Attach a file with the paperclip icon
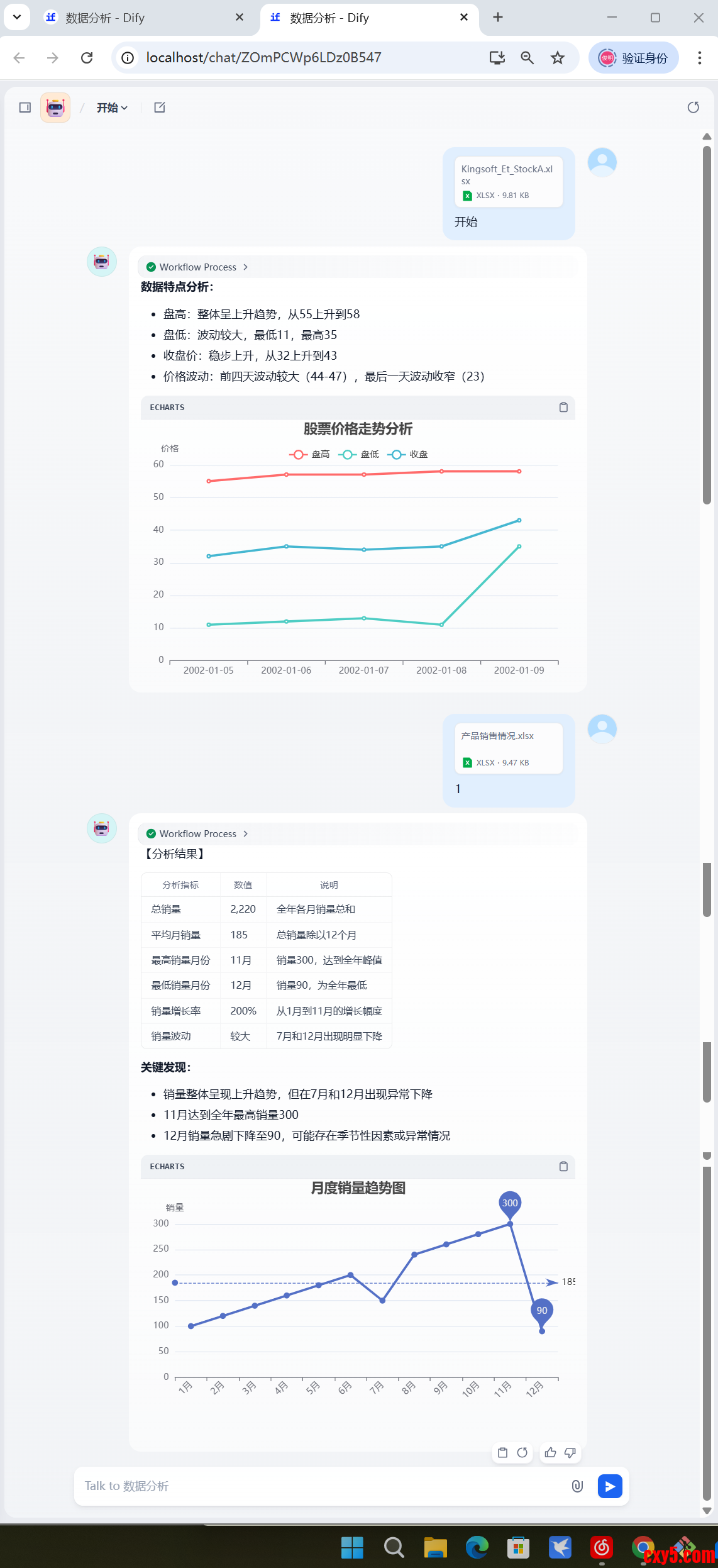The width and height of the screenshot is (718, 1568). tap(577, 1486)
